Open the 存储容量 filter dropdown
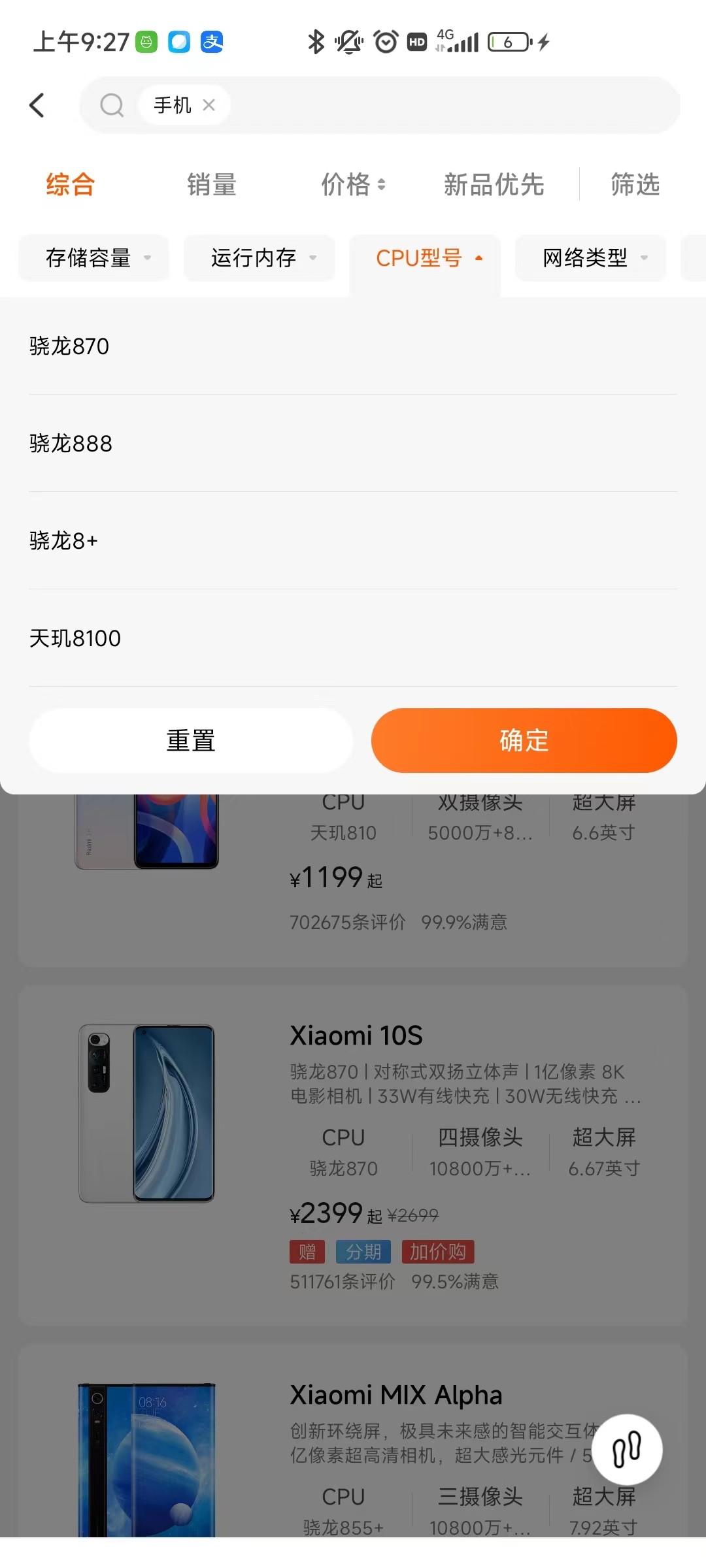706x1568 pixels. tap(93, 259)
